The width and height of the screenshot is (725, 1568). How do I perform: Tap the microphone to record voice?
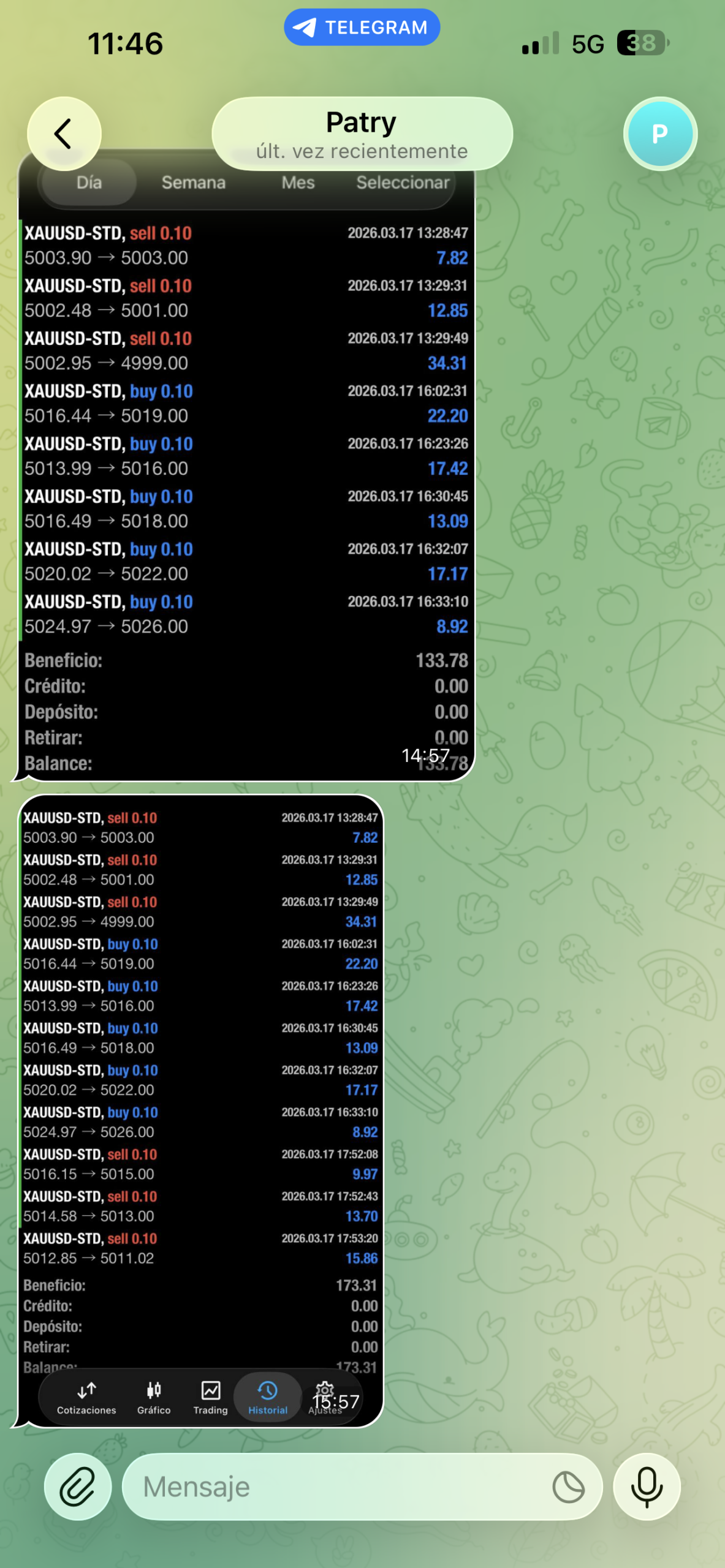(647, 1487)
